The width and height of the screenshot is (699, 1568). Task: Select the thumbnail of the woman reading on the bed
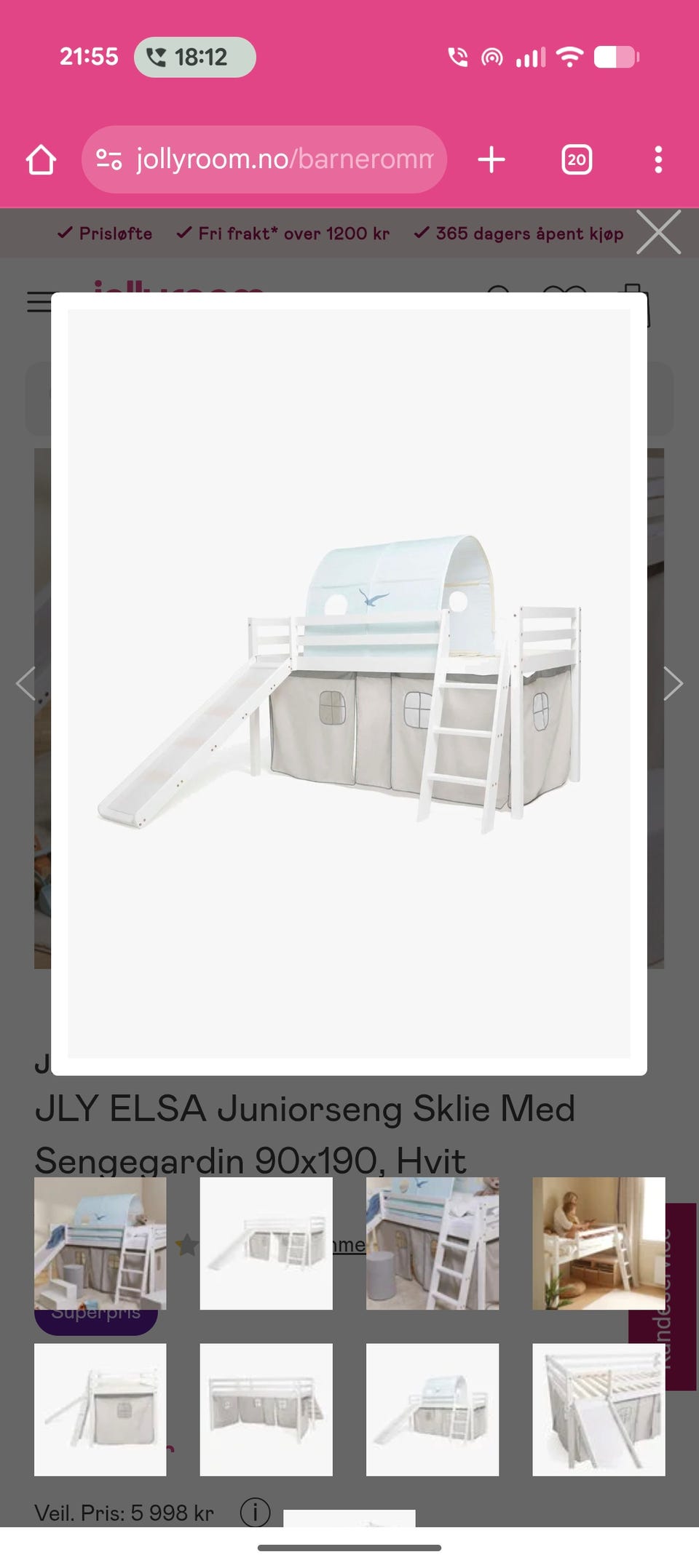[598, 1243]
